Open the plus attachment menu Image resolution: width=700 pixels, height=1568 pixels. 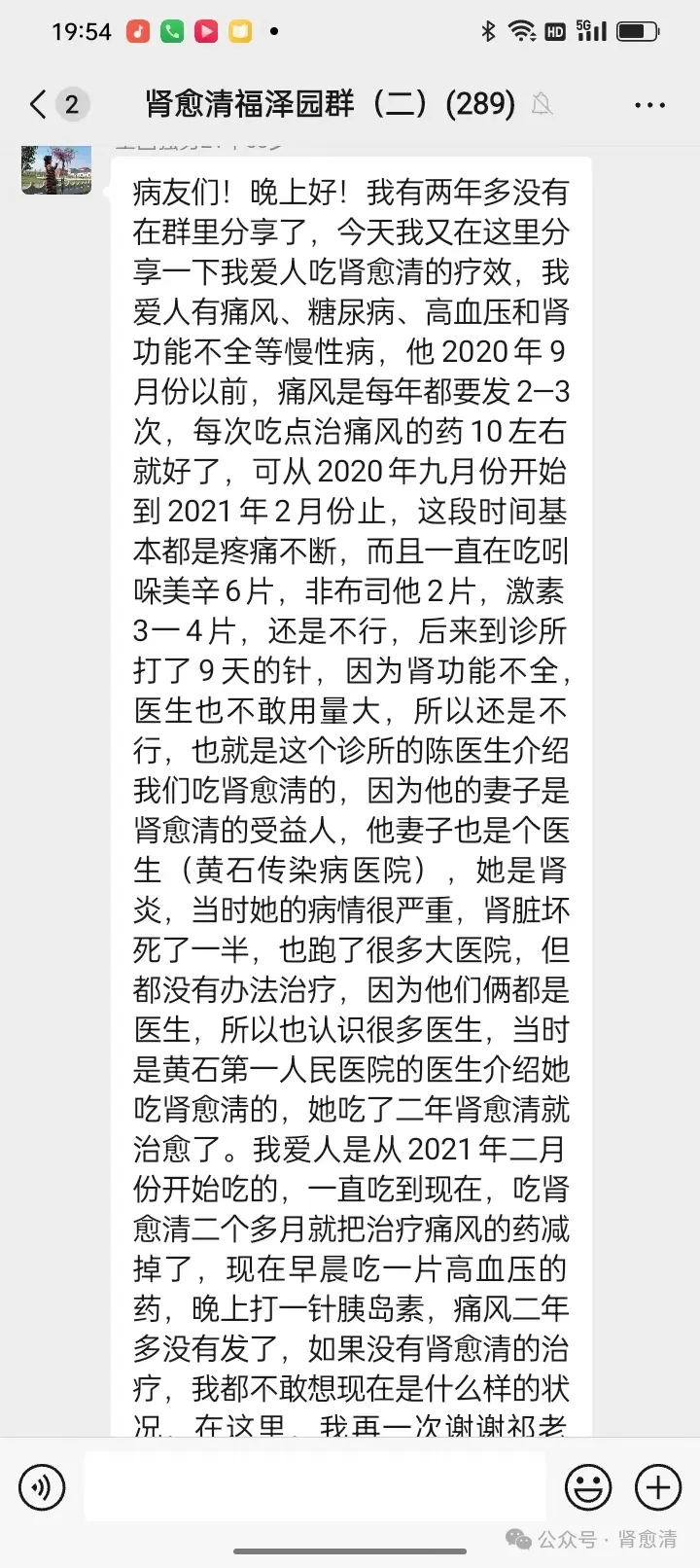(658, 1486)
